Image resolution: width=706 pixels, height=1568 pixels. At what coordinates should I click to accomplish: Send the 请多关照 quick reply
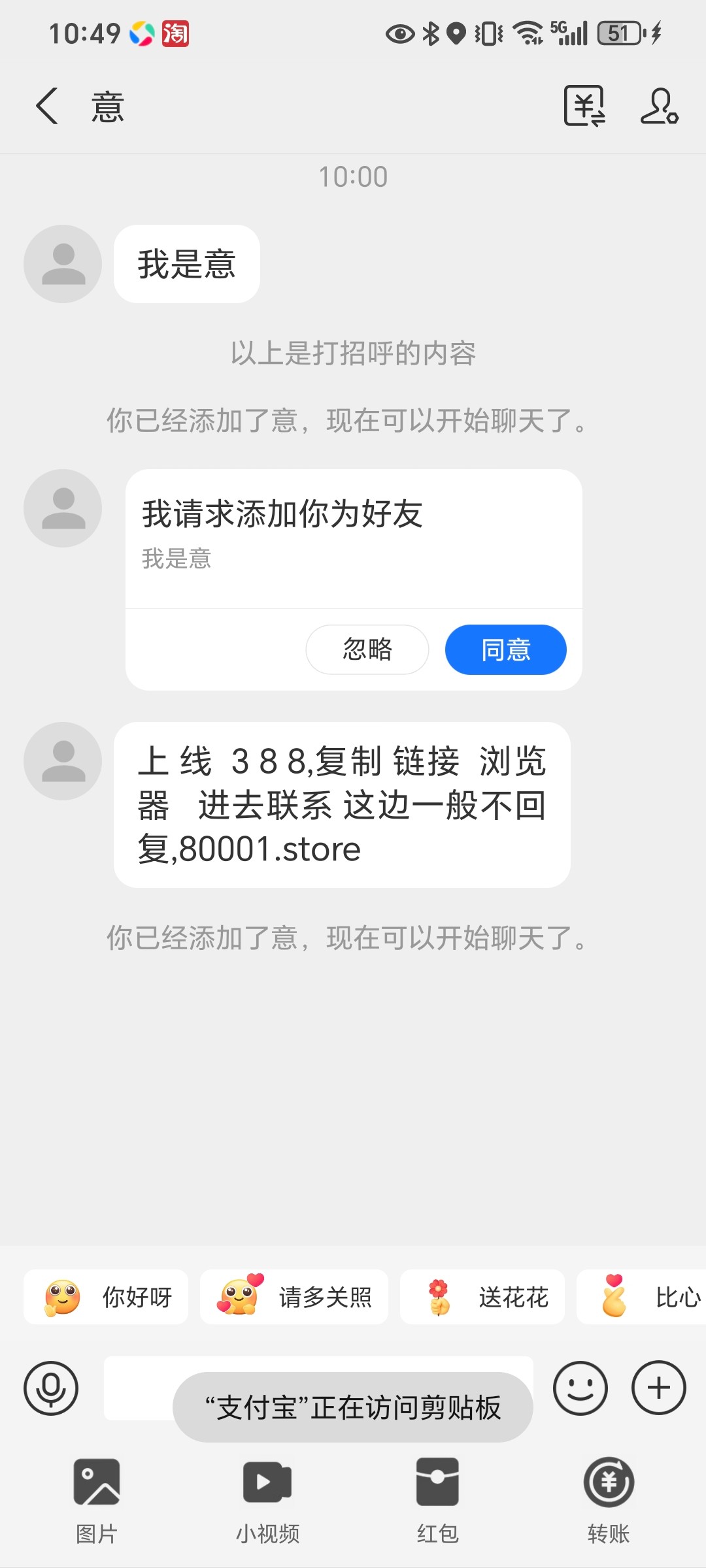tap(294, 1297)
